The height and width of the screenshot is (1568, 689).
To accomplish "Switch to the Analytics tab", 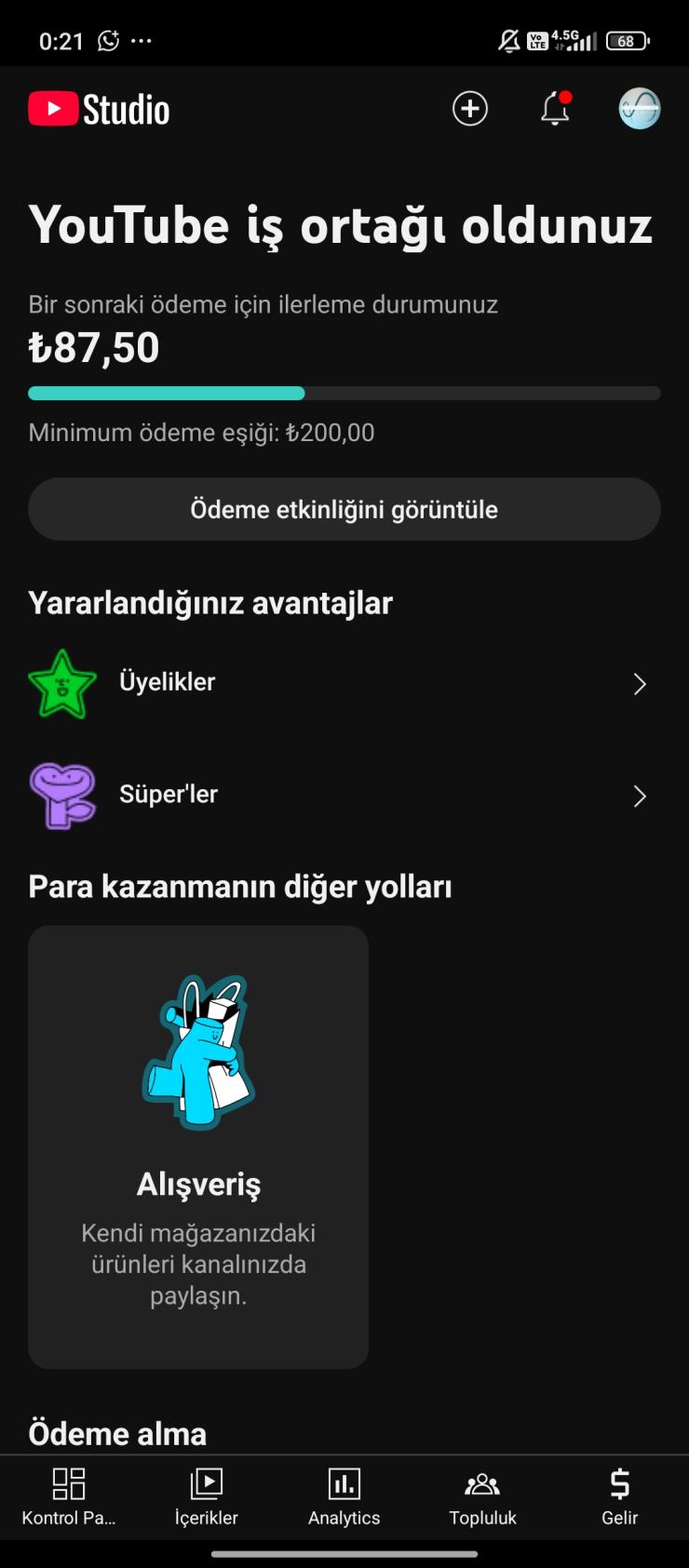I will click(344, 1496).
